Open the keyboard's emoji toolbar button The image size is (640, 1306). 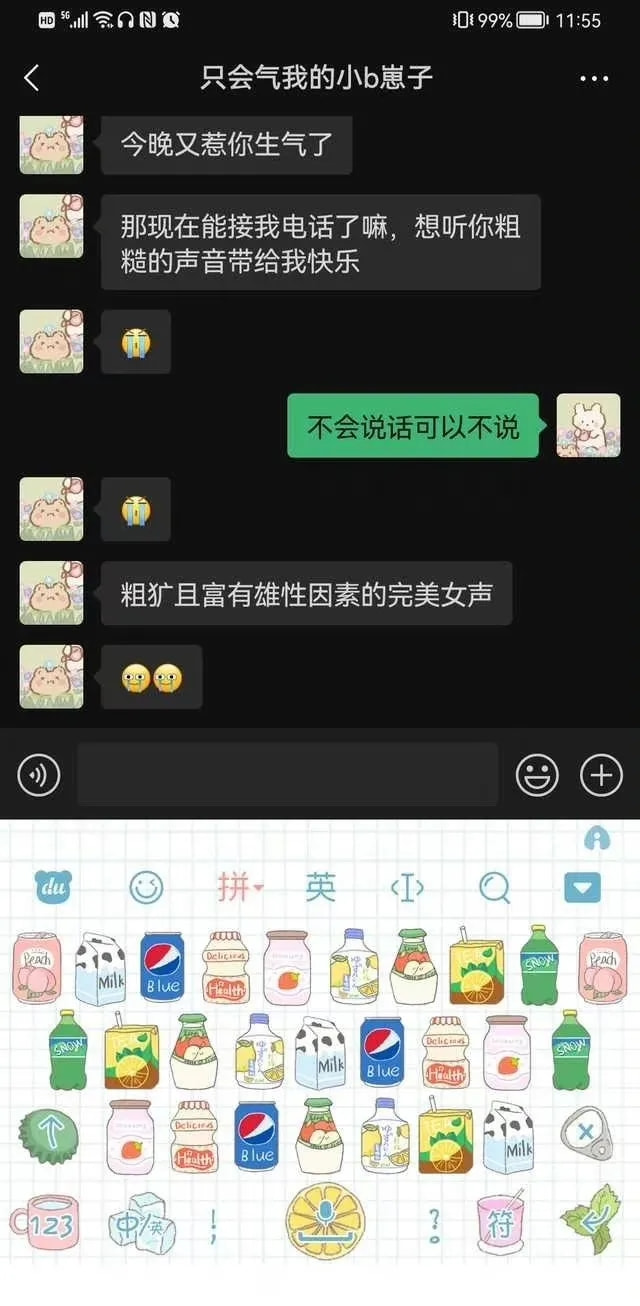coord(147,886)
